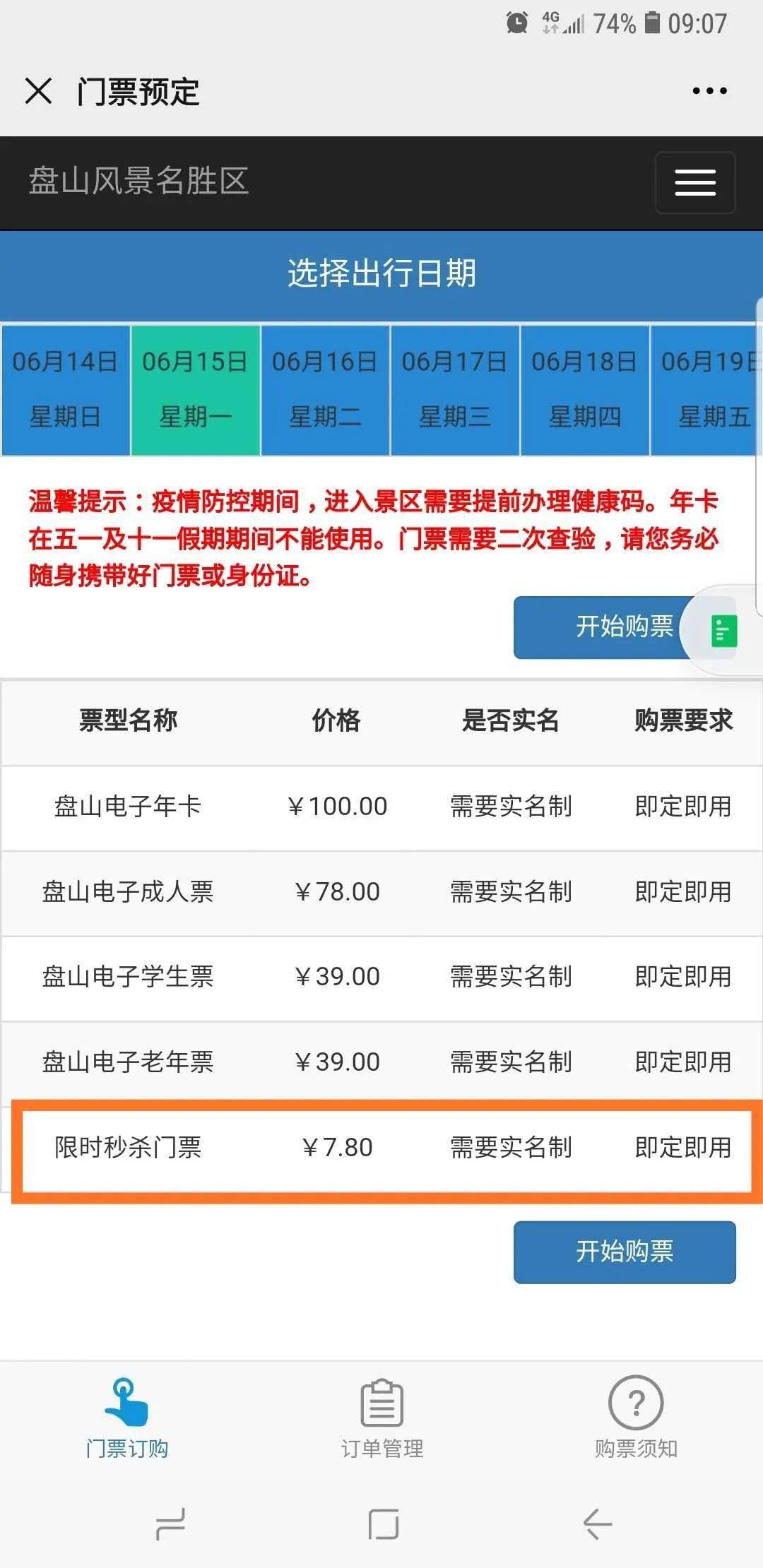Screen dimensions: 763x1568
Task: Open the three-dot overflow menu
Action: [x=709, y=91]
